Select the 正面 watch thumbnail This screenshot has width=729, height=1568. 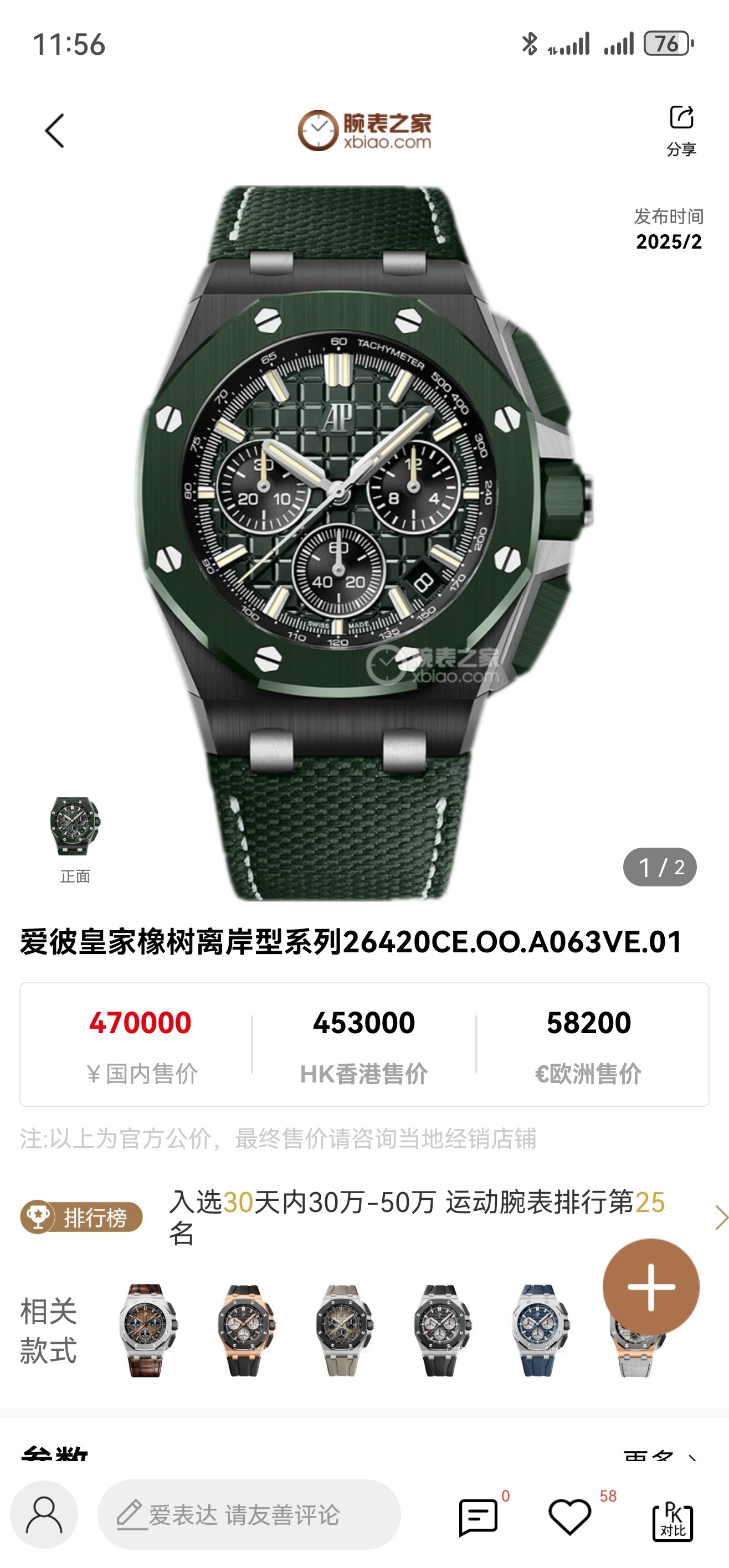tap(74, 826)
